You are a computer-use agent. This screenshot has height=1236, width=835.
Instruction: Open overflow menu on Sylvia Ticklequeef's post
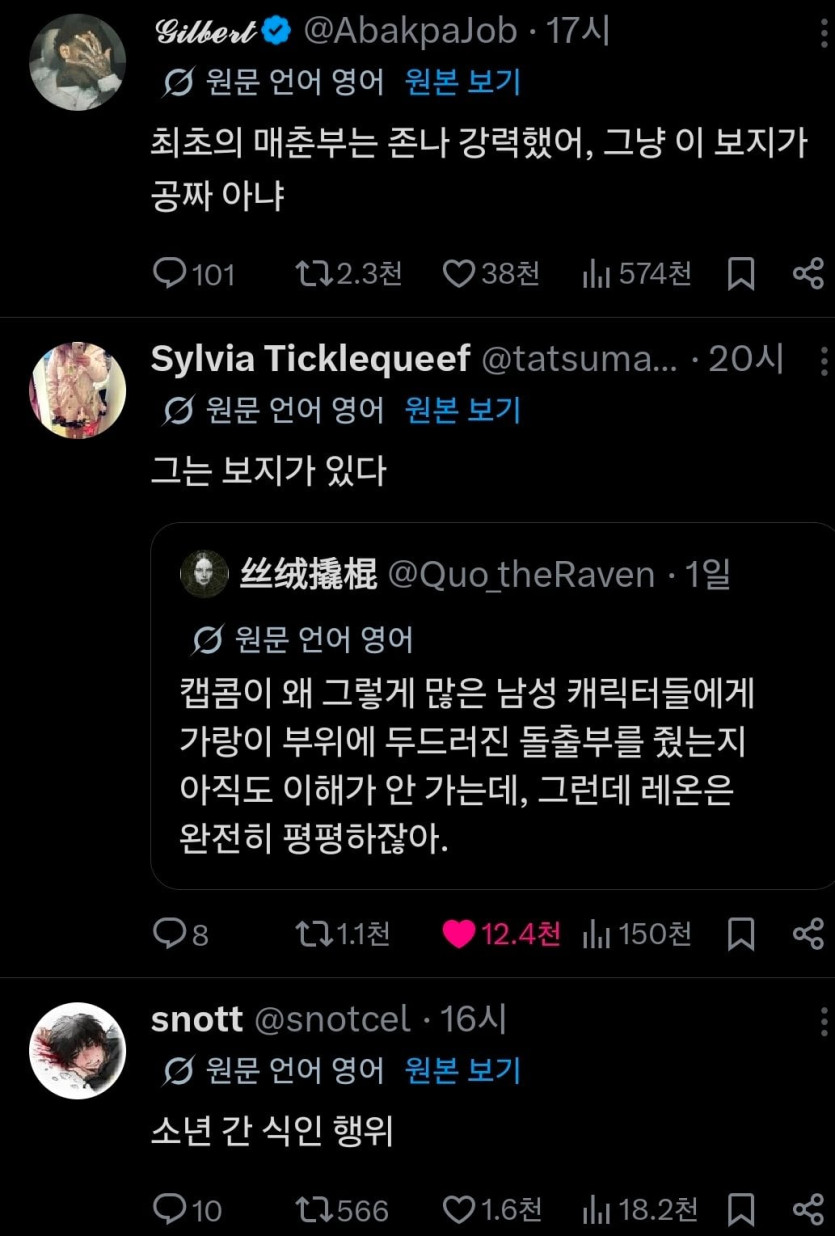coord(823,360)
